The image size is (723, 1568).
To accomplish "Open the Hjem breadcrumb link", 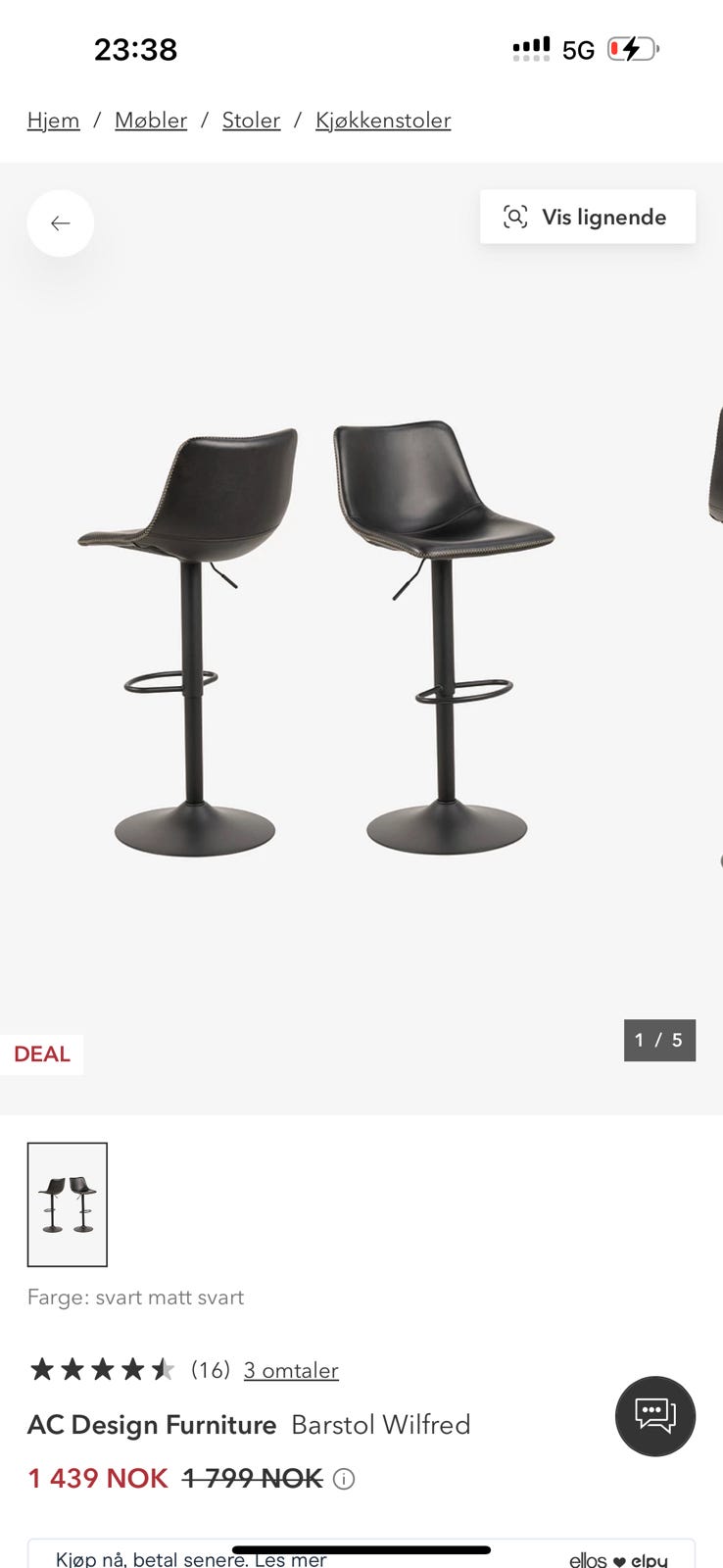I will (54, 121).
